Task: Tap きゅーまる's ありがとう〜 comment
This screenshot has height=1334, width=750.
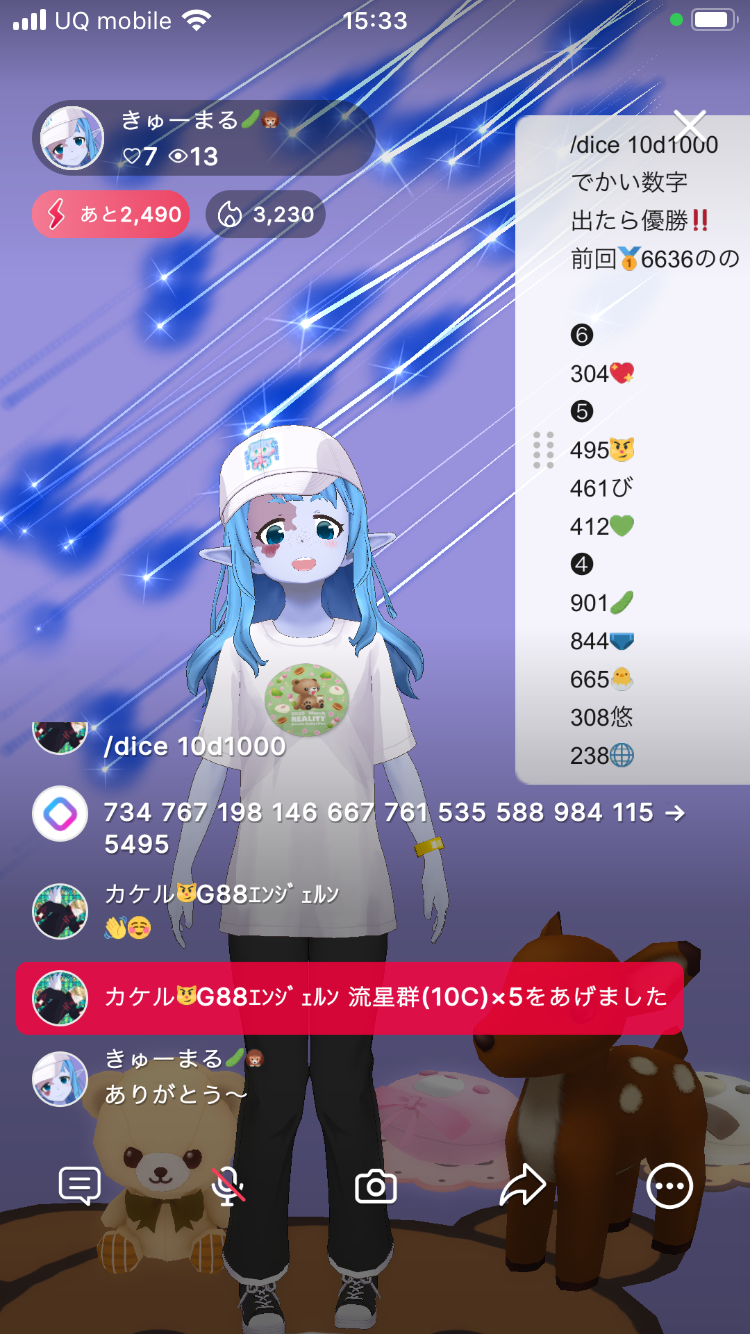Action: [x=176, y=1095]
